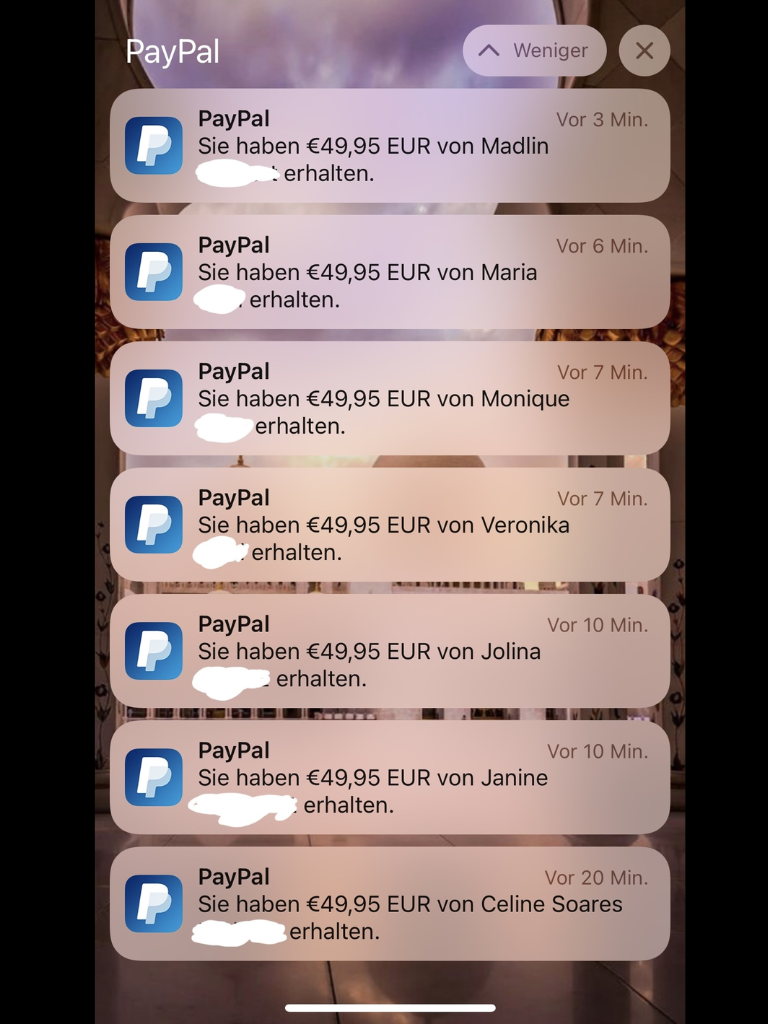Open the PayPal notification from Maria
The height and width of the screenshot is (1024, 768).
click(390, 272)
